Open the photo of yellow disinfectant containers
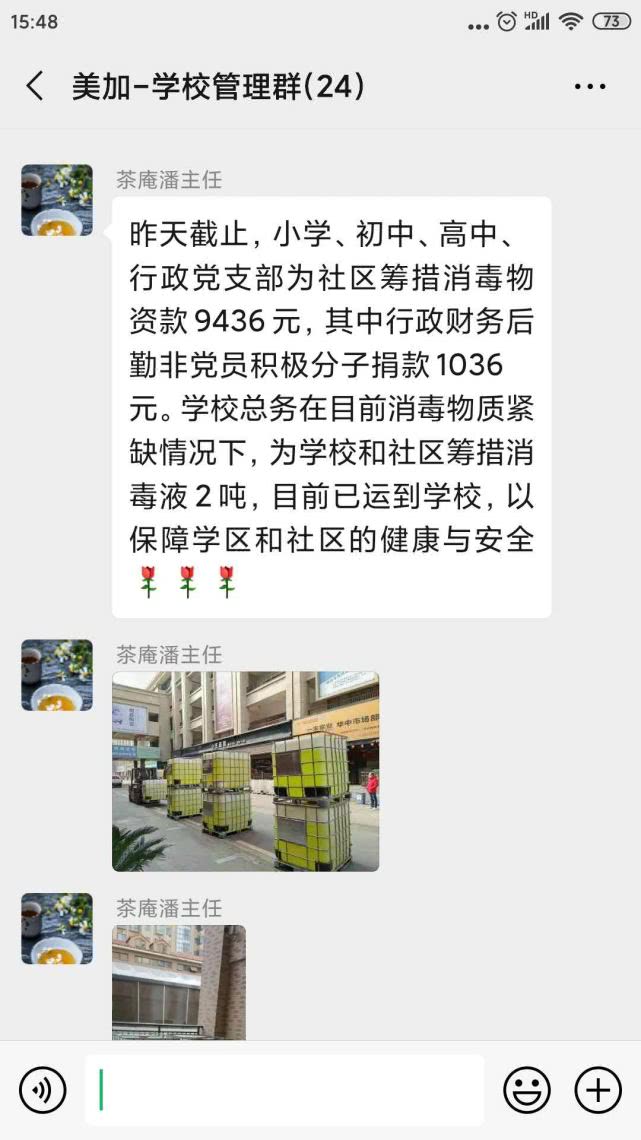The height and width of the screenshot is (1140, 641). (245, 771)
